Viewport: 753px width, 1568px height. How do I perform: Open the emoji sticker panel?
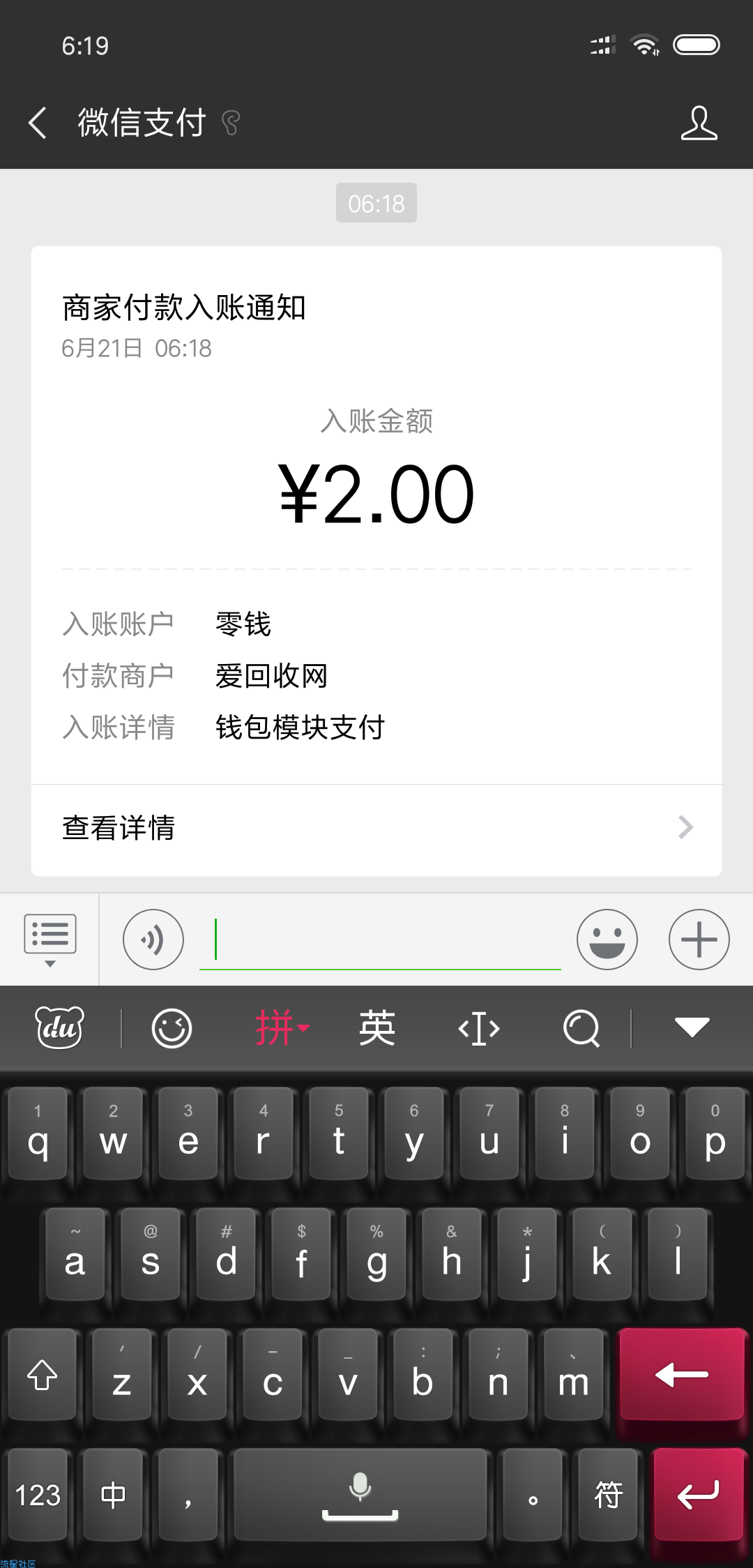(x=607, y=940)
